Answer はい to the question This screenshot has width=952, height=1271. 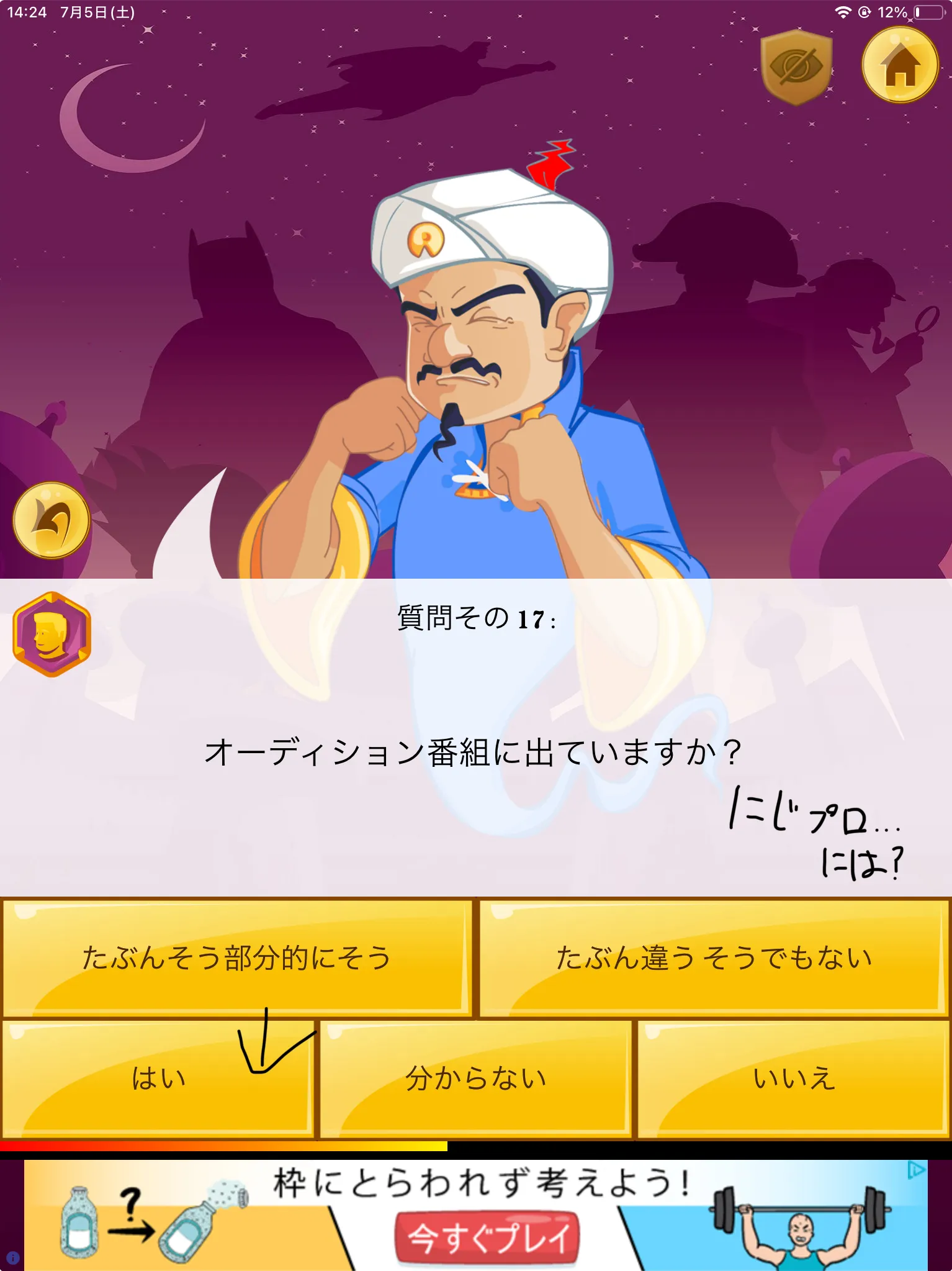click(x=158, y=1079)
